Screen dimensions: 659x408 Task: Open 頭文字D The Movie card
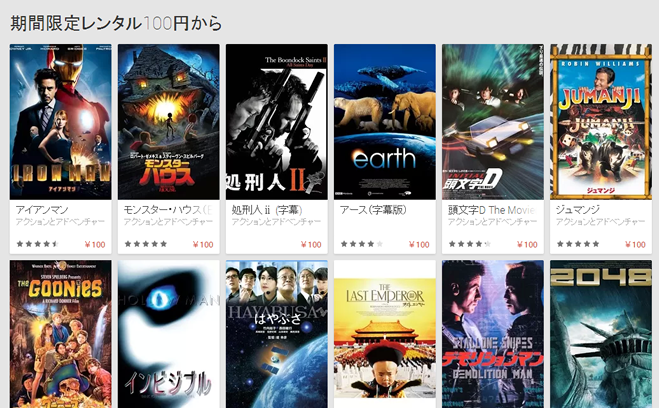point(492,122)
